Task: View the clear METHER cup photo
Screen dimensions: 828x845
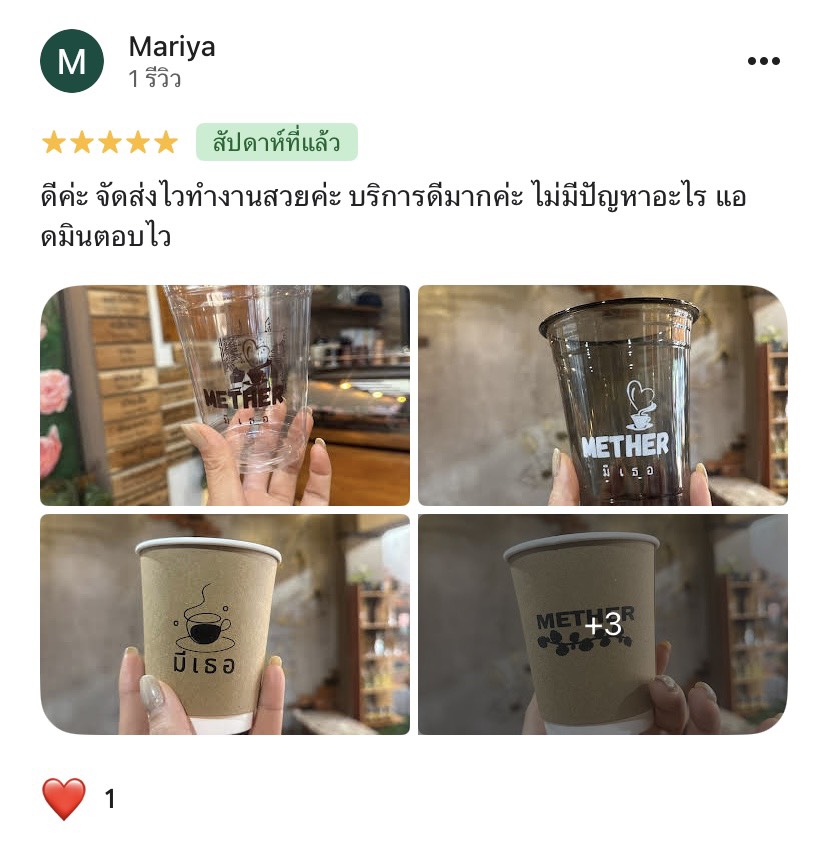Action: click(x=225, y=395)
